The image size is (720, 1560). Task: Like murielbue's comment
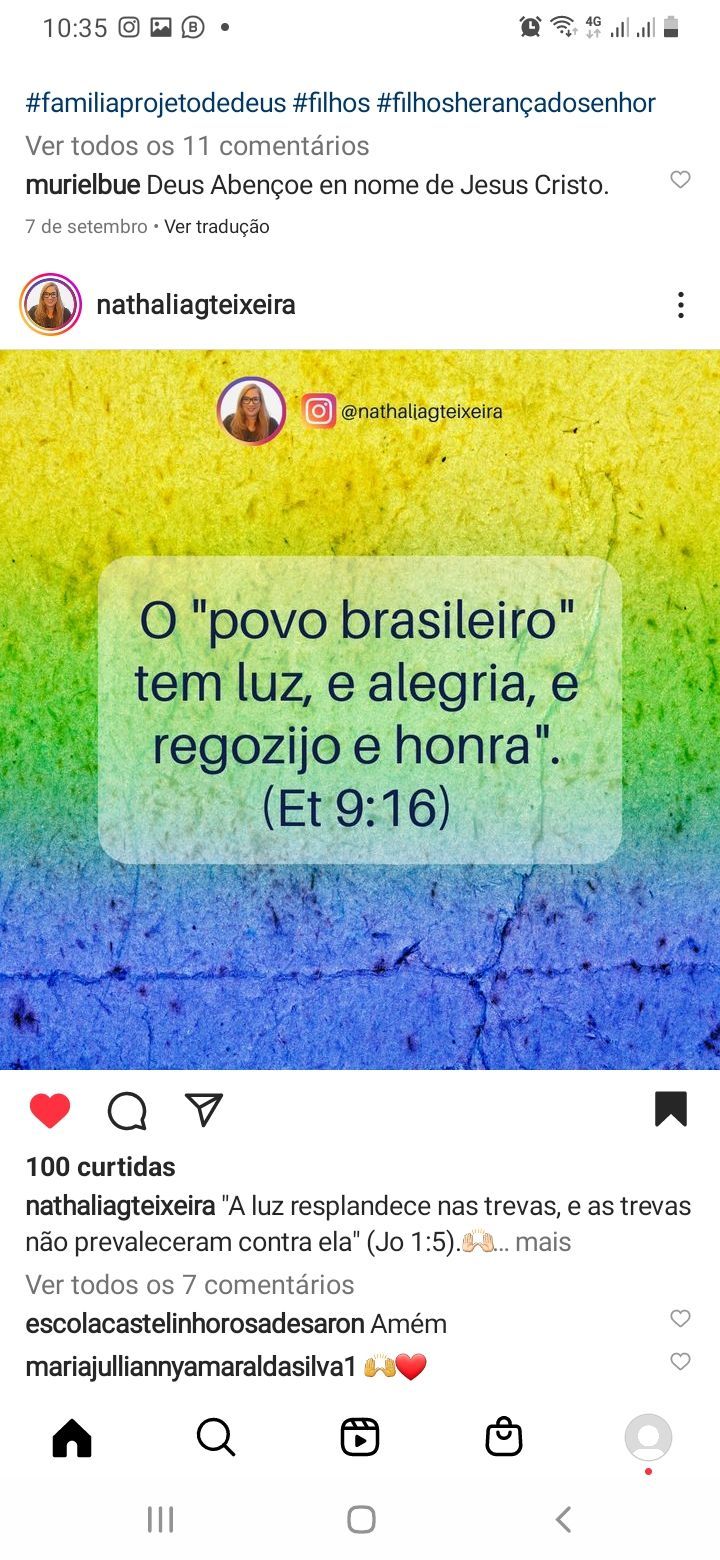(x=680, y=180)
